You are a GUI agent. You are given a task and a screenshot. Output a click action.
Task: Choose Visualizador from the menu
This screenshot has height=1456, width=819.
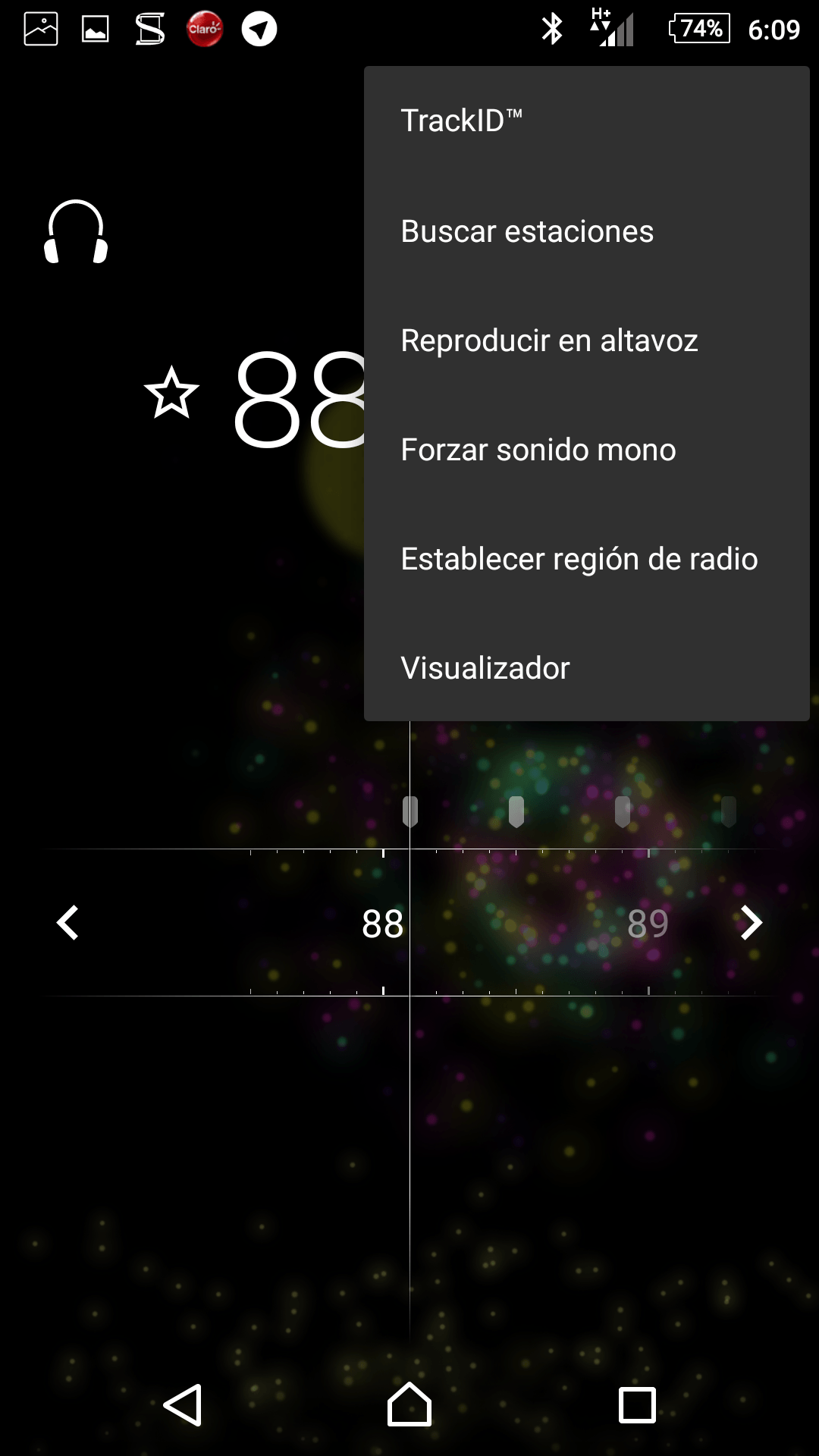pyautogui.click(x=484, y=667)
